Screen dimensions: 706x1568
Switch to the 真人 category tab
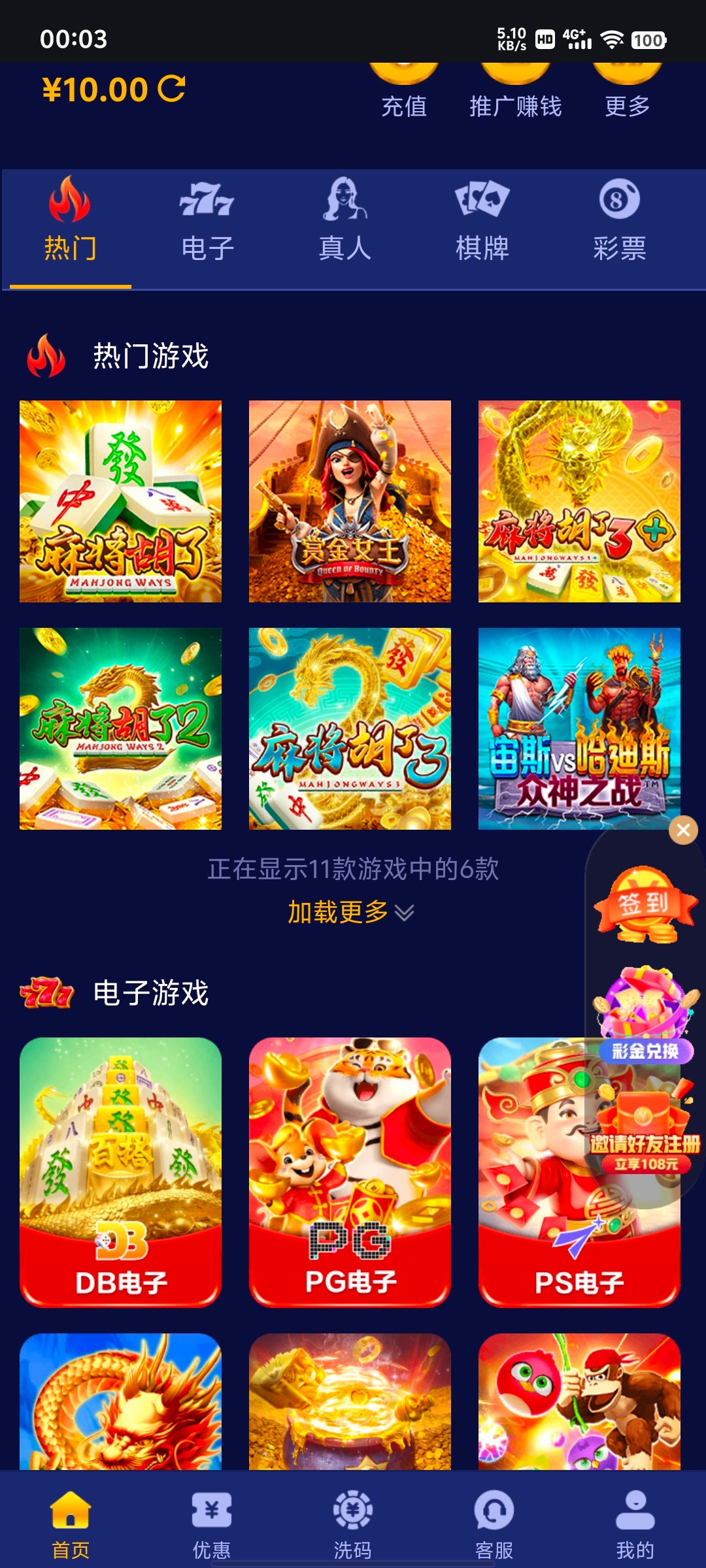click(345, 222)
